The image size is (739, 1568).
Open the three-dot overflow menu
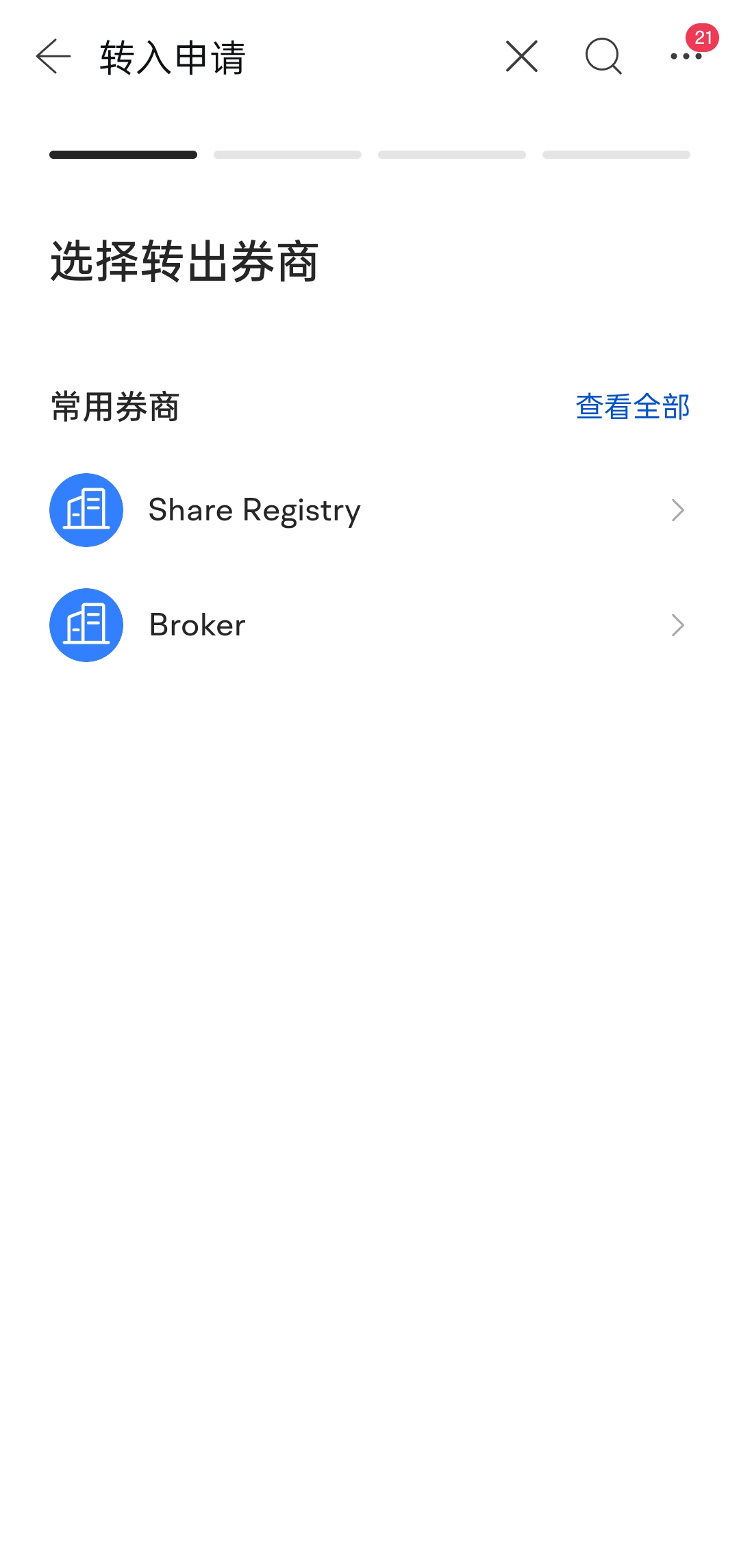tap(686, 57)
